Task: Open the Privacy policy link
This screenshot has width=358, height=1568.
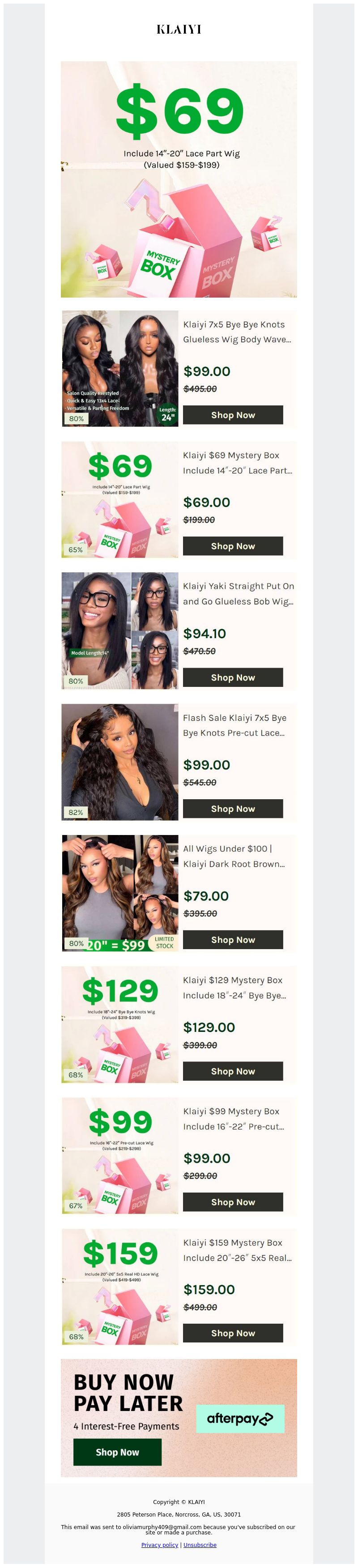Action: (159, 1544)
